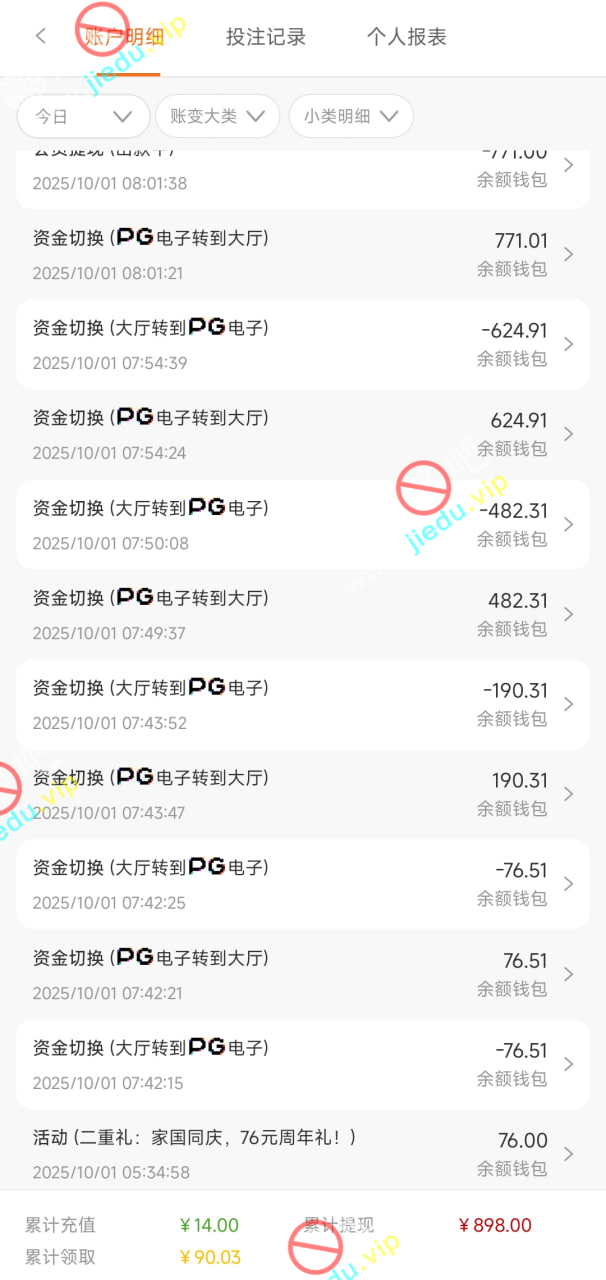Expand the 小类明细 filter dropdown
Image resolution: width=606 pixels, height=1280 pixels.
pos(350,116)
